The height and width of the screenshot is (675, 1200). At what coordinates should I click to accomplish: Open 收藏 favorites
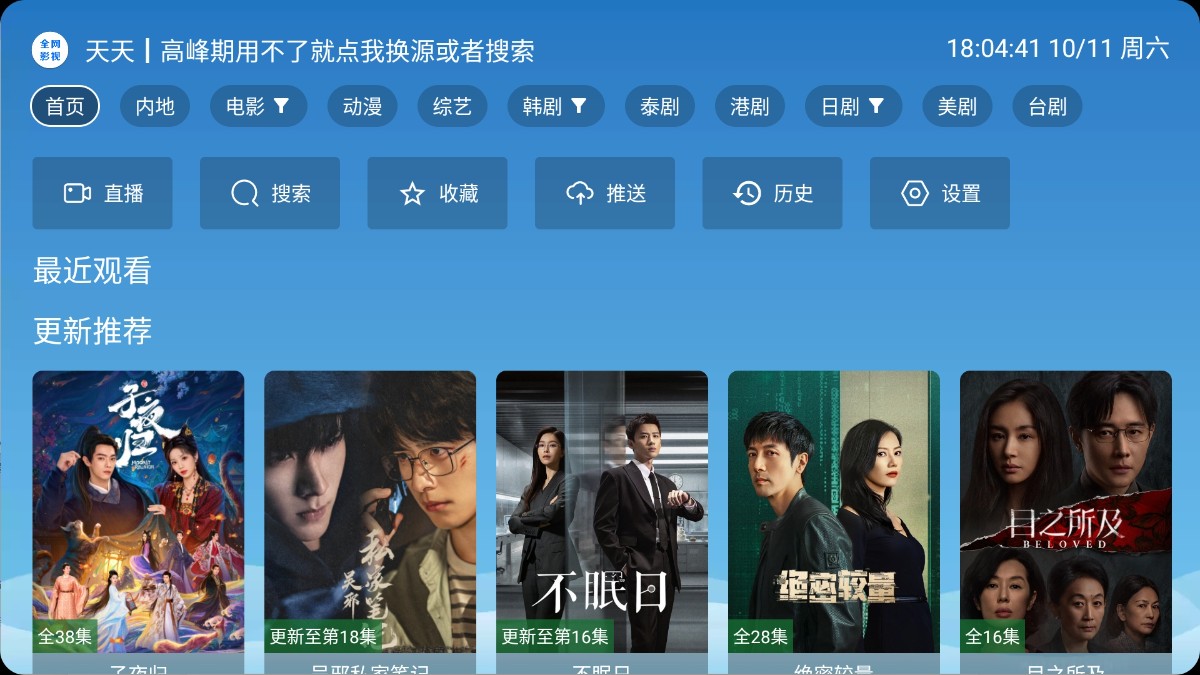pos(437,193)
